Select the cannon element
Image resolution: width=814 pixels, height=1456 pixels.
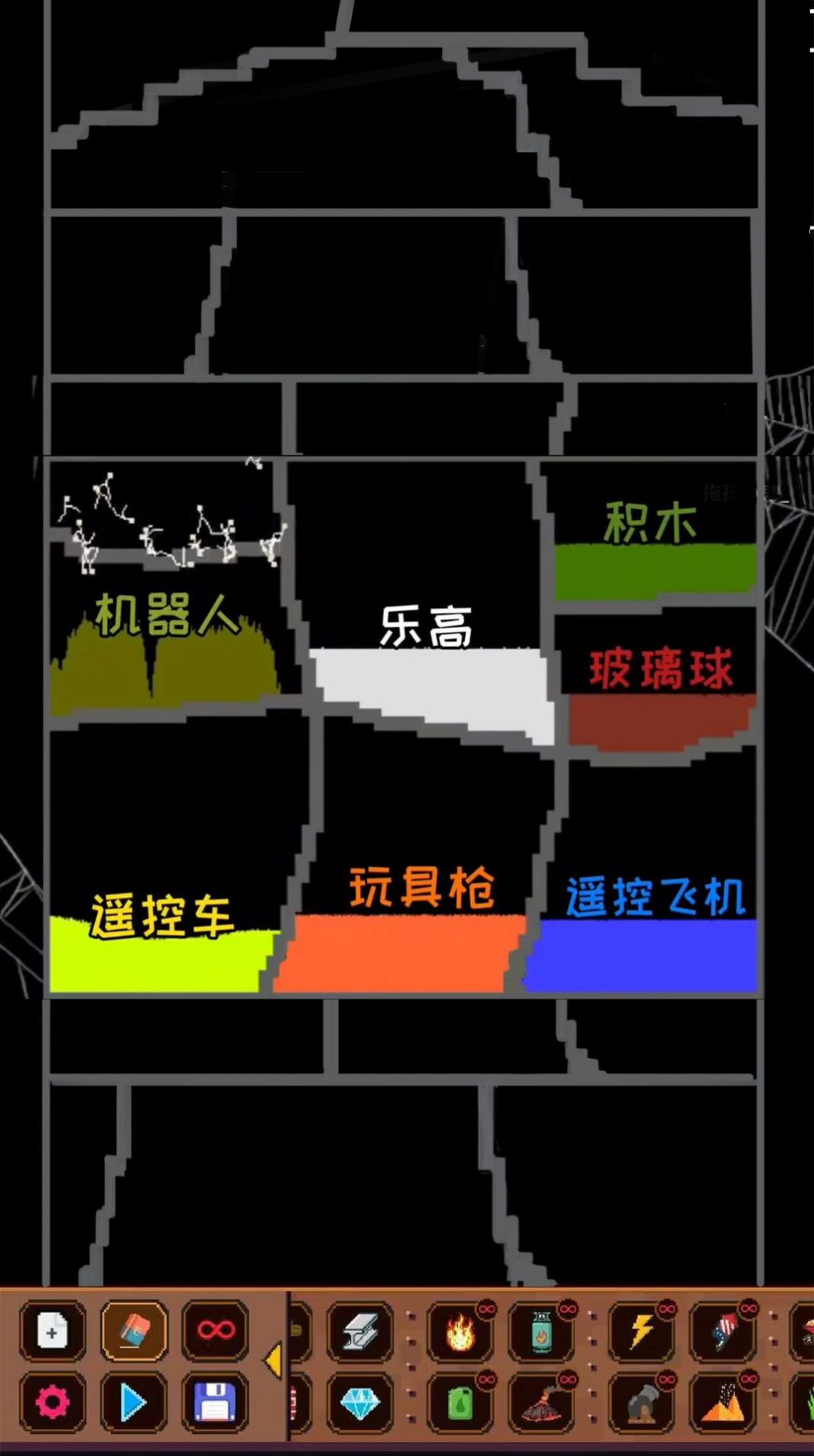[x=641, y=1404]
